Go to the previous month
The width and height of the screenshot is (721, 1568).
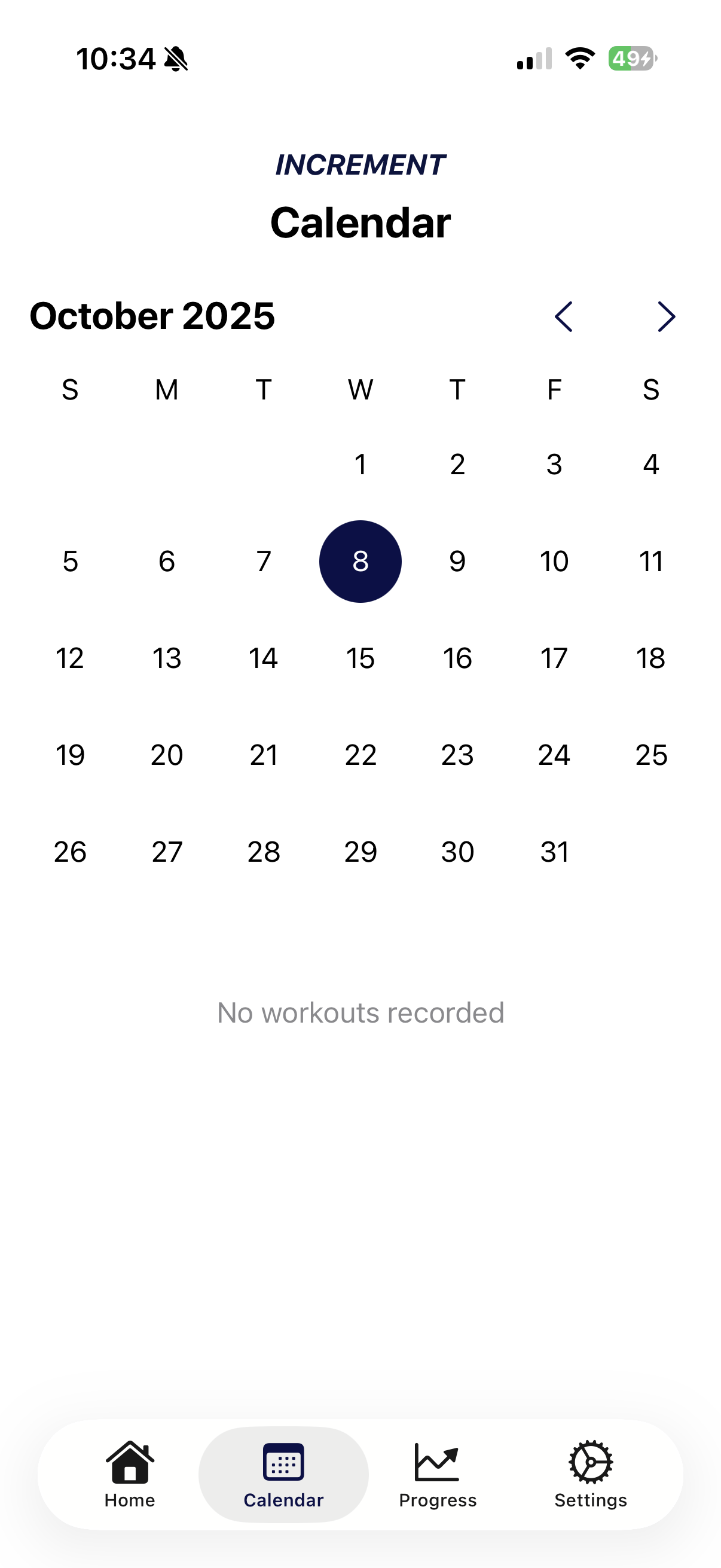[x=563, y=316]
